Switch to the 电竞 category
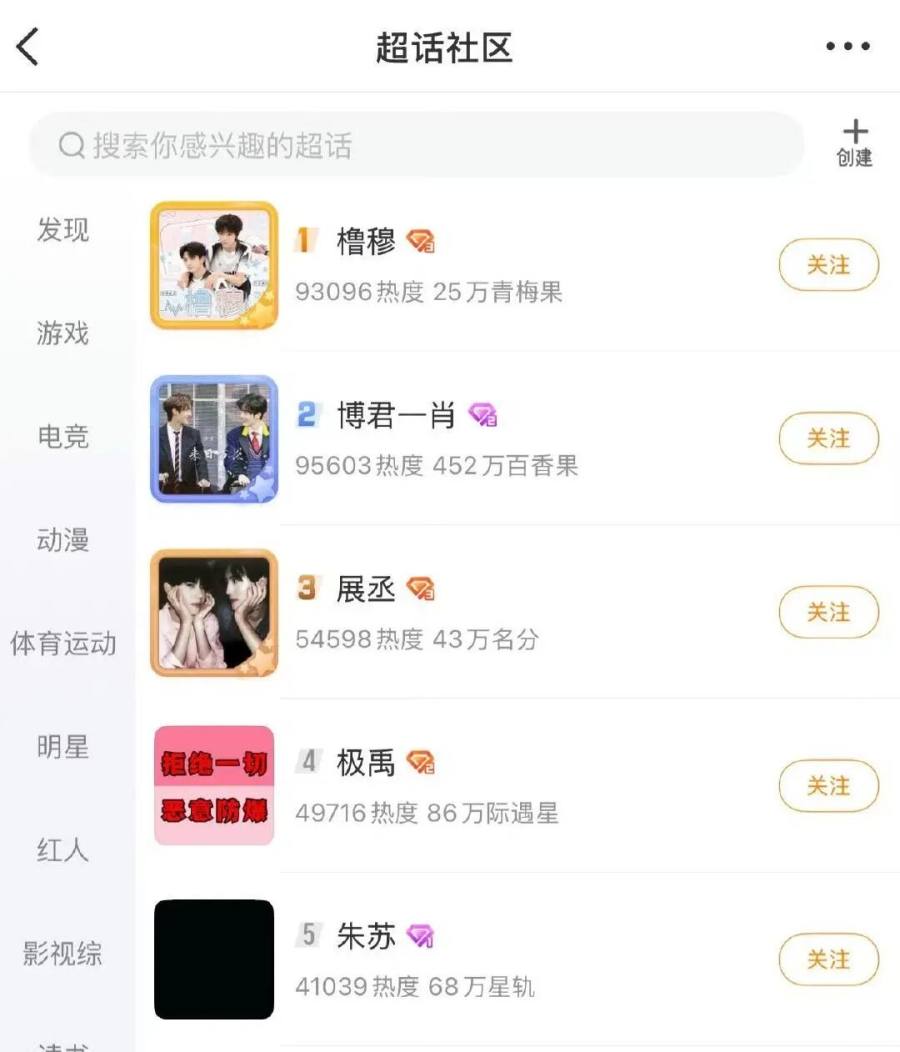The width and height of the screenshot is (900, 1052). [x=63, y=437]
